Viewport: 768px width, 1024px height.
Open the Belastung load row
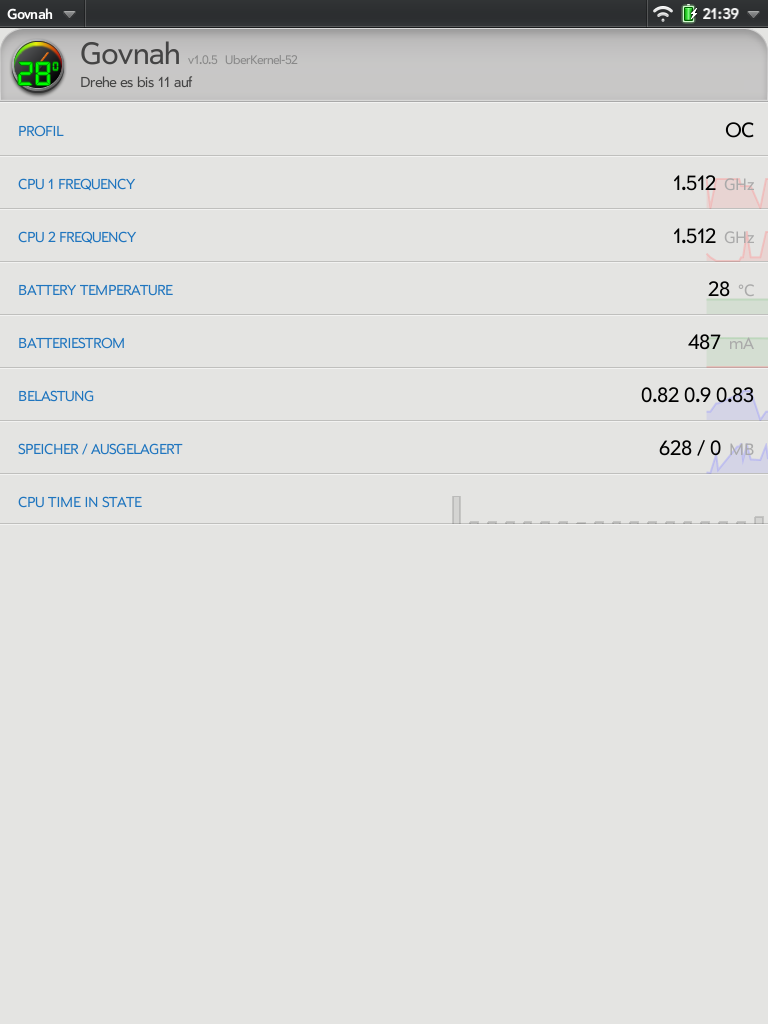384,395
